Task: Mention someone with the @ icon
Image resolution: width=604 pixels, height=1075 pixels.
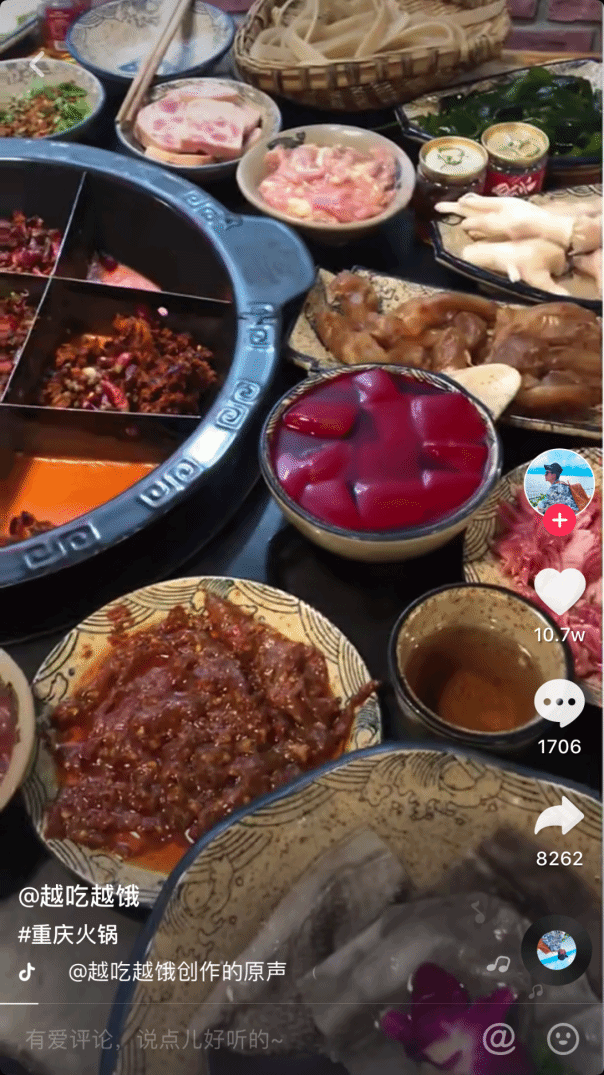Action: click(x=498, y=1039)
